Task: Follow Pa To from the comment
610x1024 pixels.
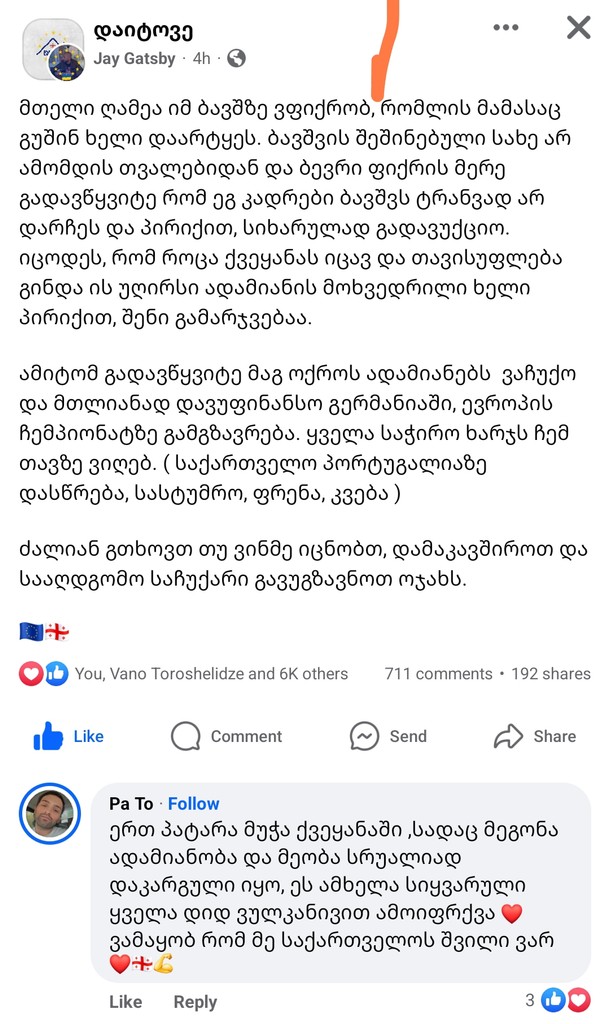Action: 193,804
